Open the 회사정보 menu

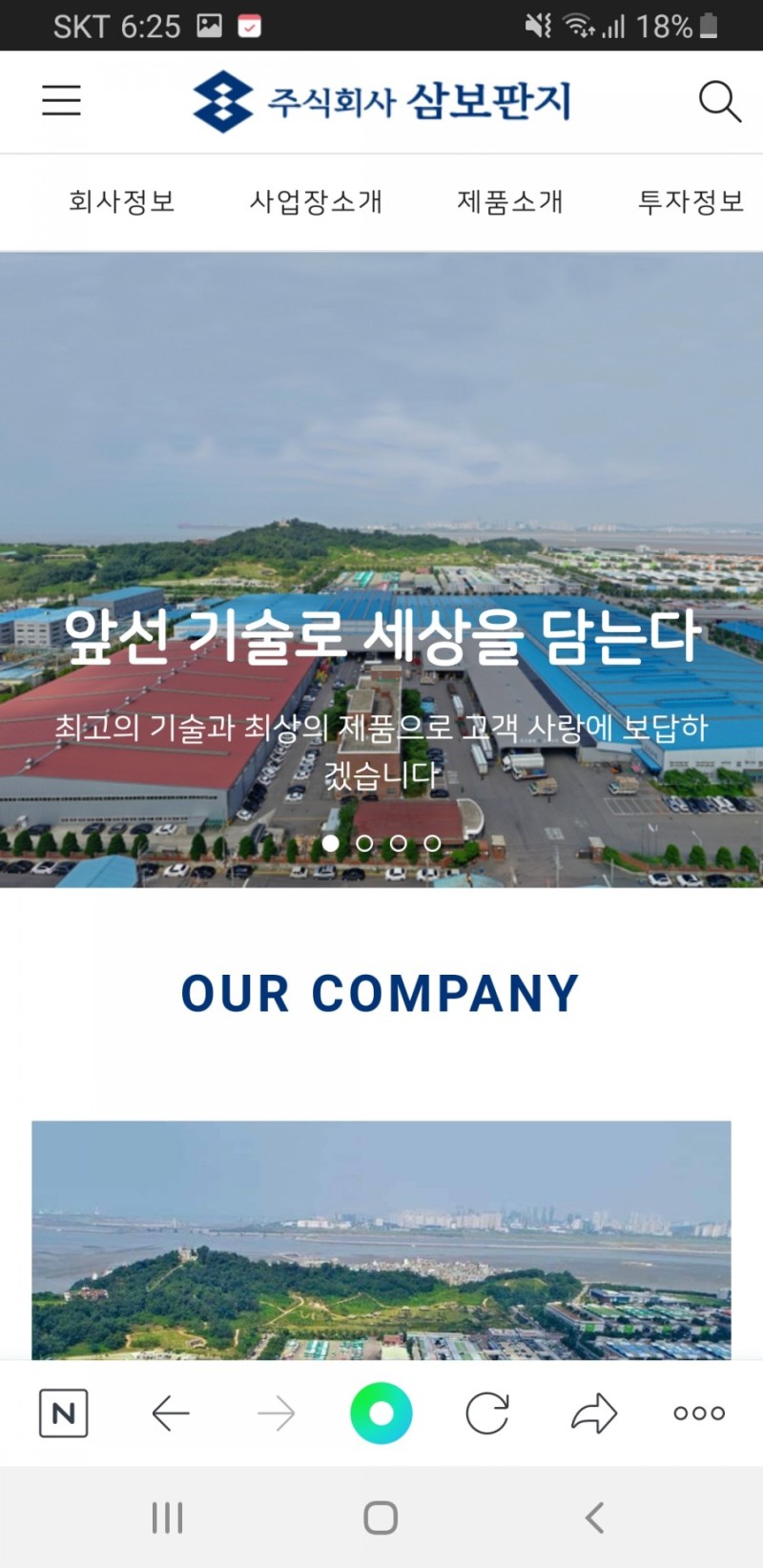click(121, 201)
